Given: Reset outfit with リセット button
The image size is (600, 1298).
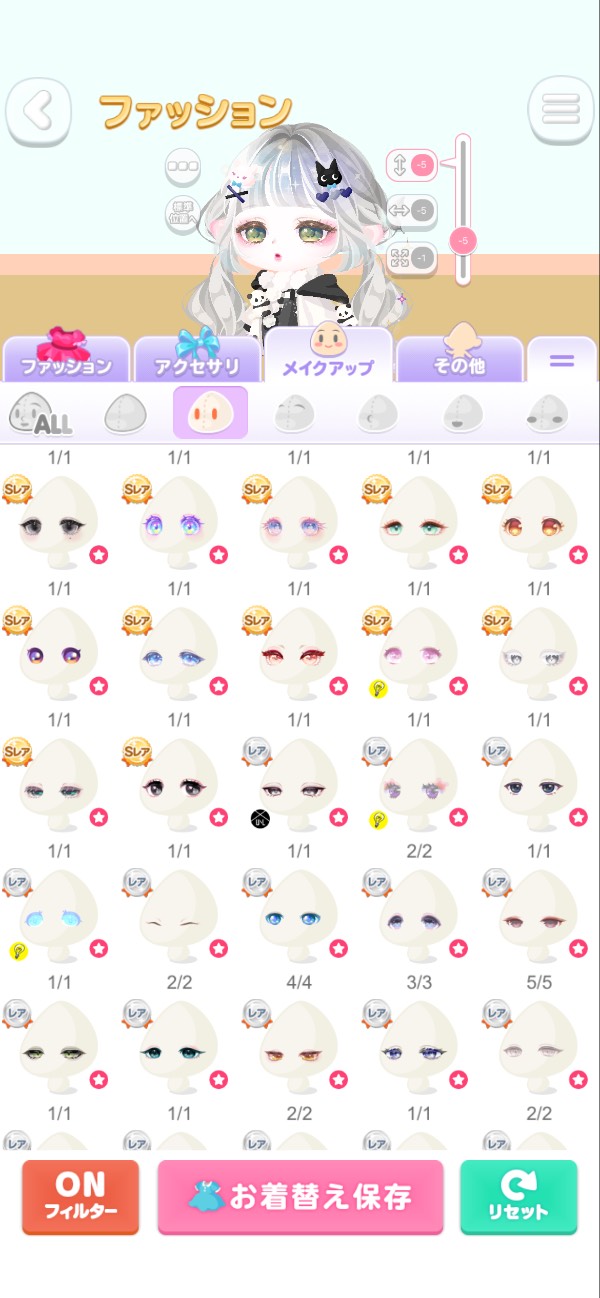Looking at the screenshot, I should [x=518, y=1197].
